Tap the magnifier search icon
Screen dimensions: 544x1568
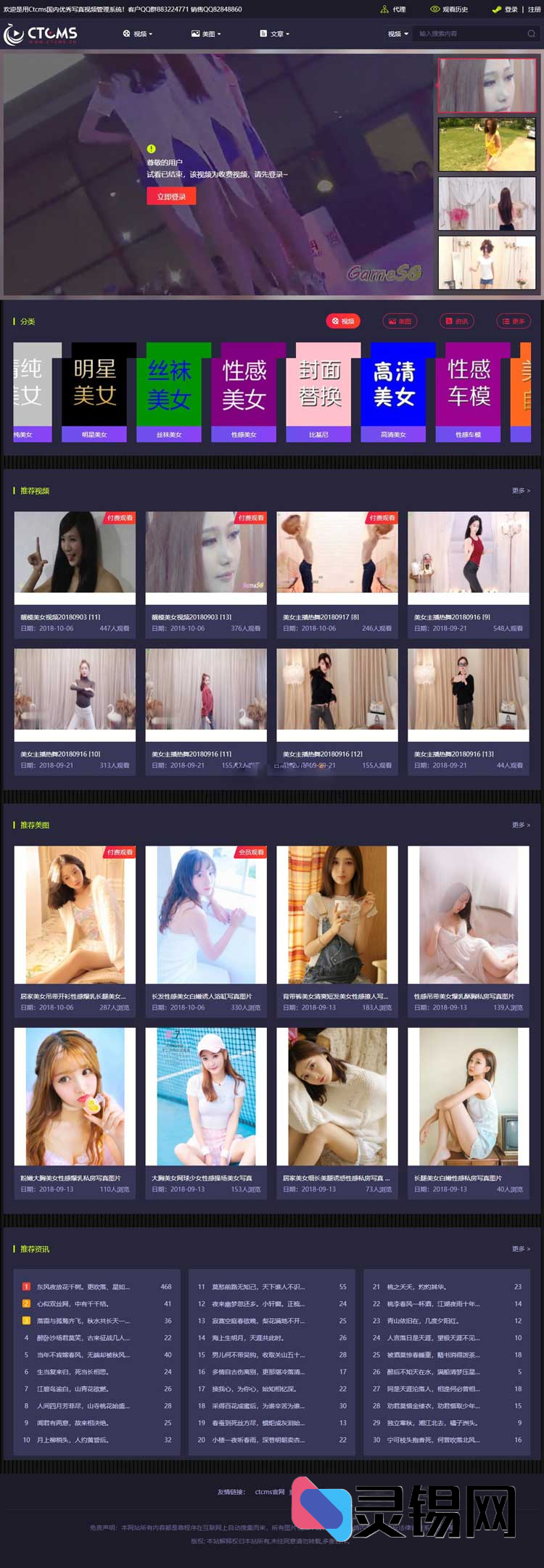pyautogui.click(x=531, y=34)
